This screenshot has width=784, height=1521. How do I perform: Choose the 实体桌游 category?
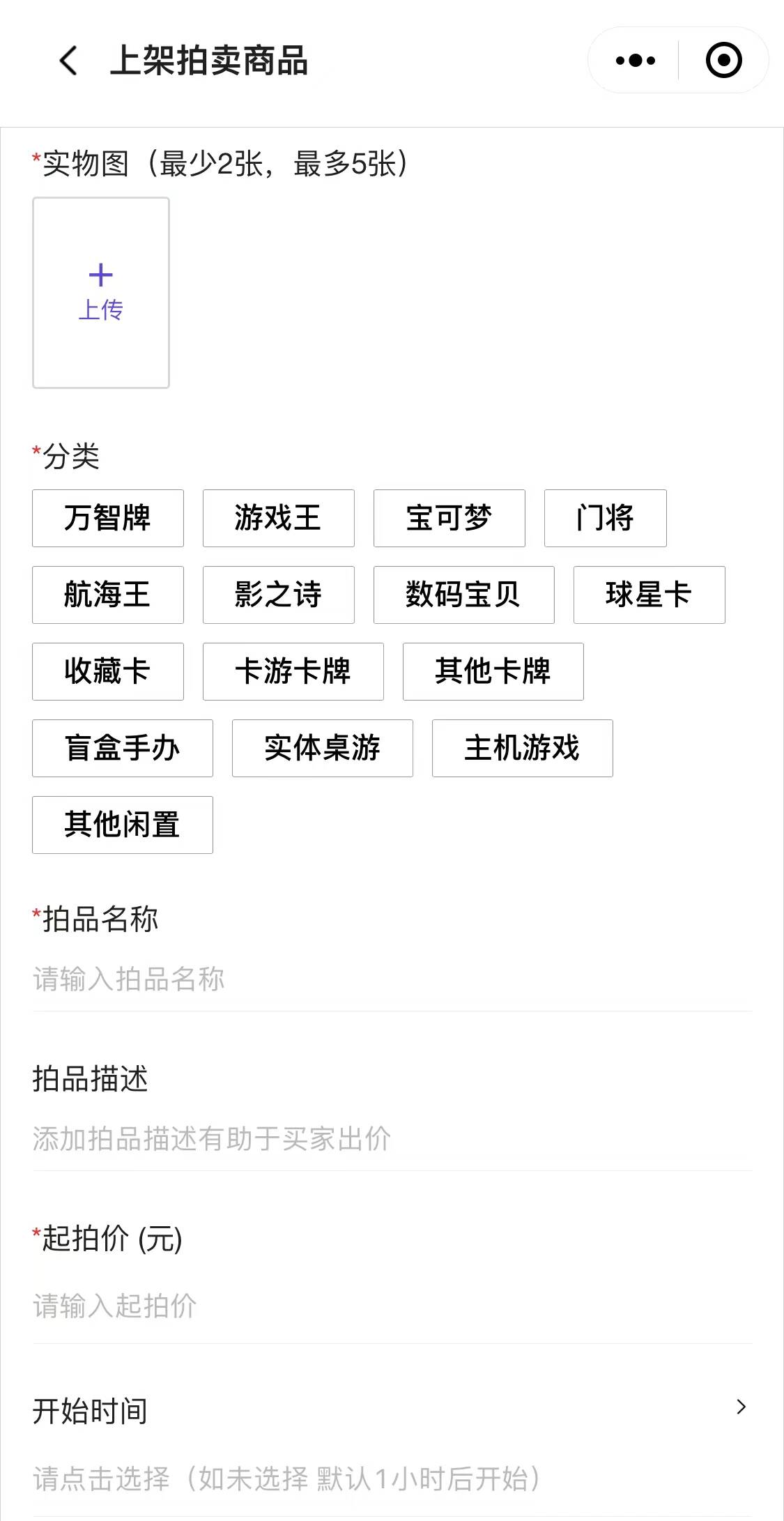tap(323, 748)
